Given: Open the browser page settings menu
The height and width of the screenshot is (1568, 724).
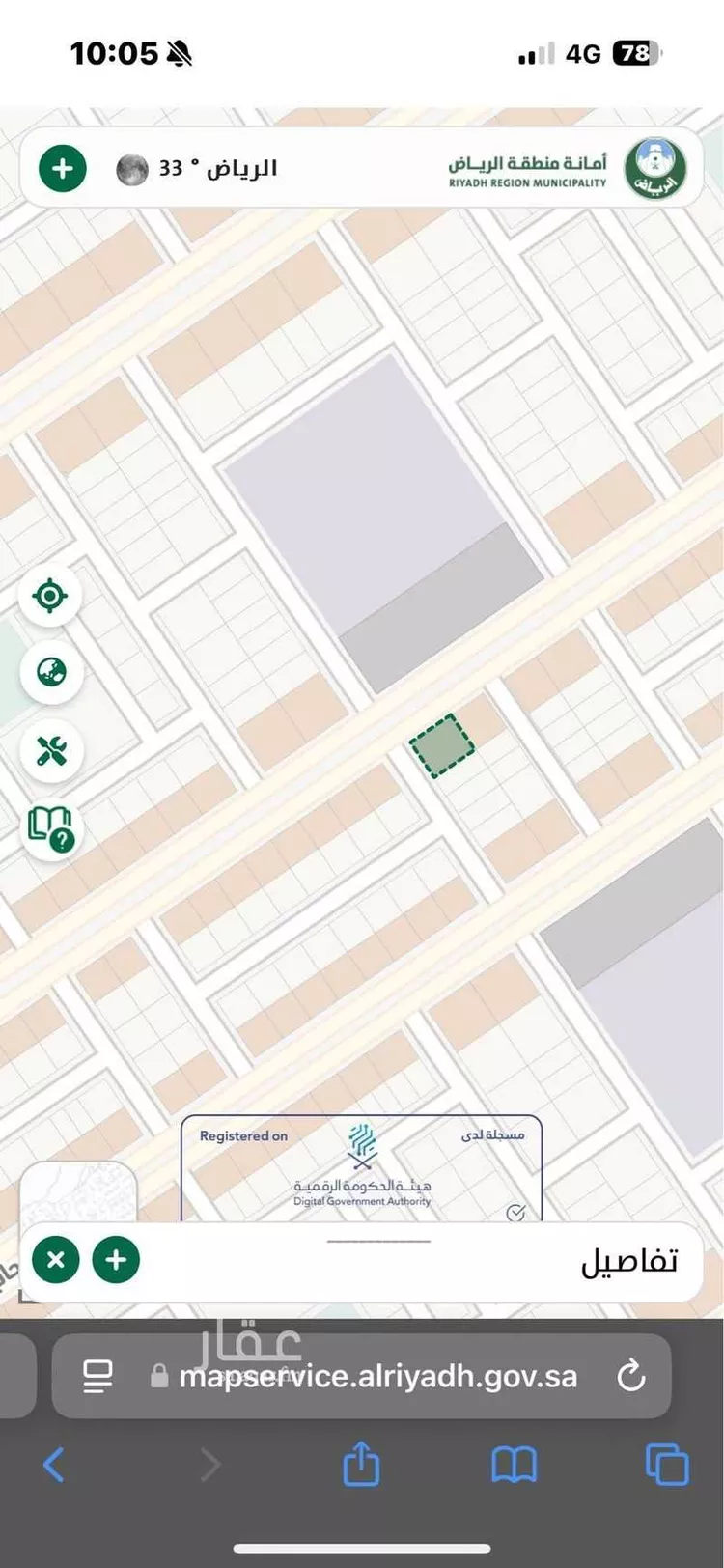Looking at the screenshot, I should 97,1376.
